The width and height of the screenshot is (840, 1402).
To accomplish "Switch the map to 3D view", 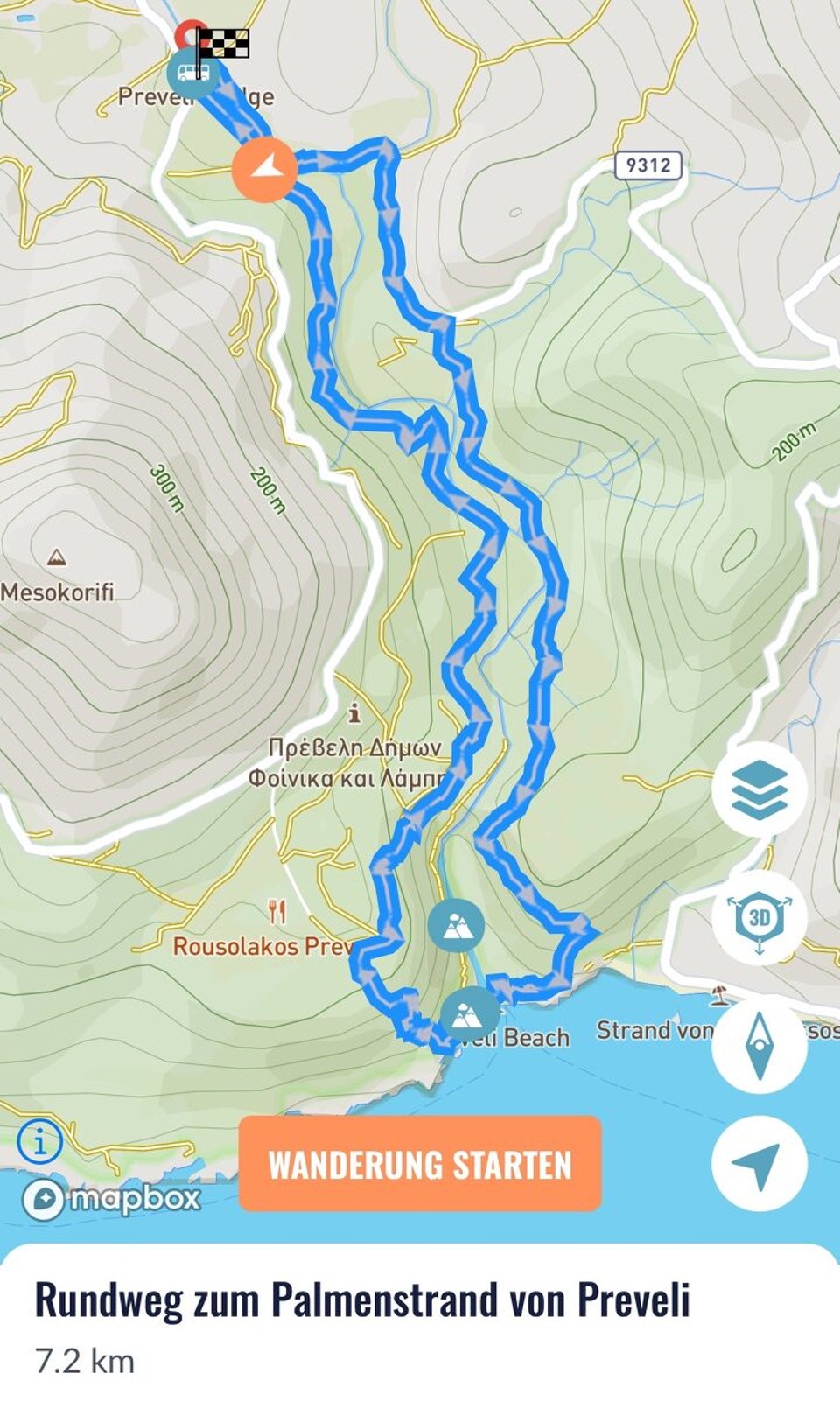I will [759, 917].
